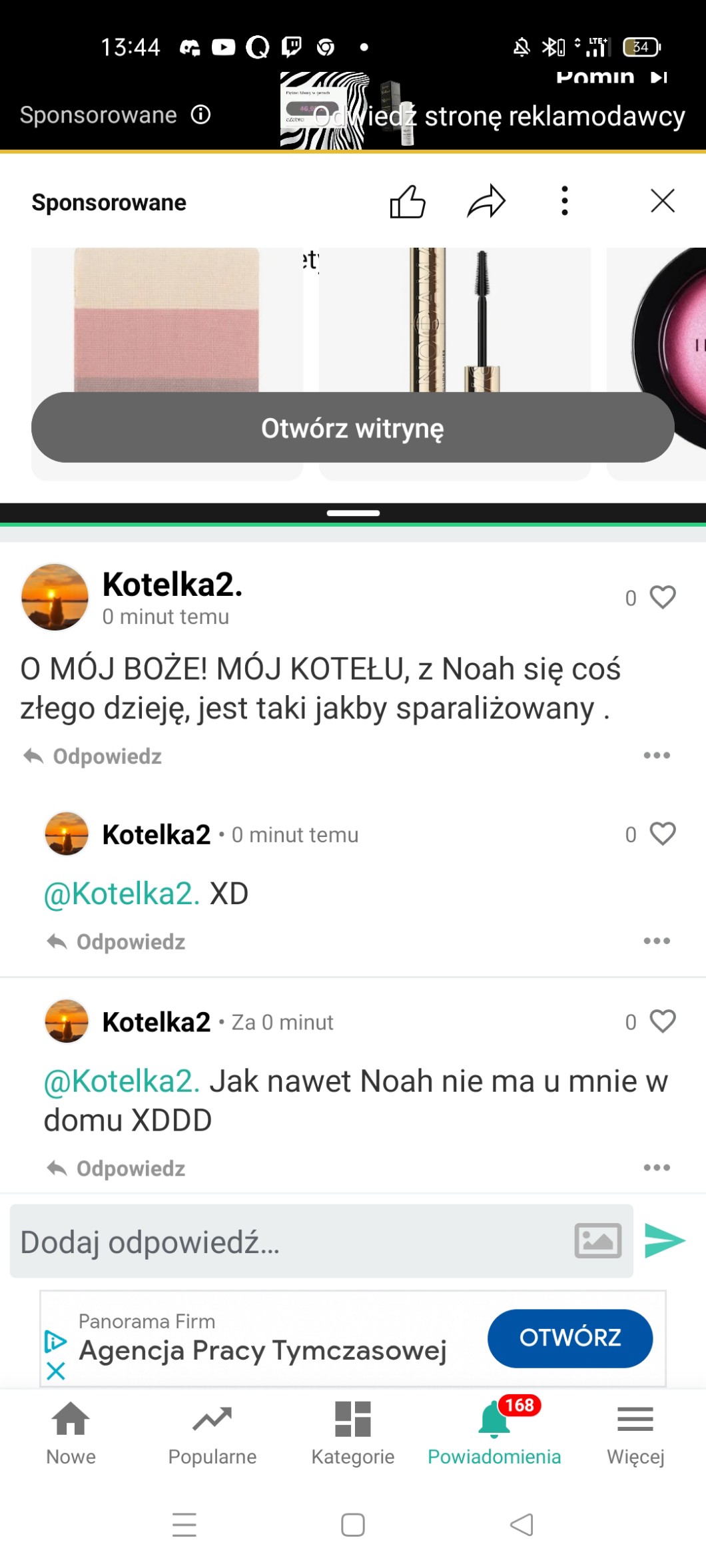Viewport: 706px width, 1568px height.
Task: Reply to the XD comment
Action: pyautogui.click(x=117, y=942)
